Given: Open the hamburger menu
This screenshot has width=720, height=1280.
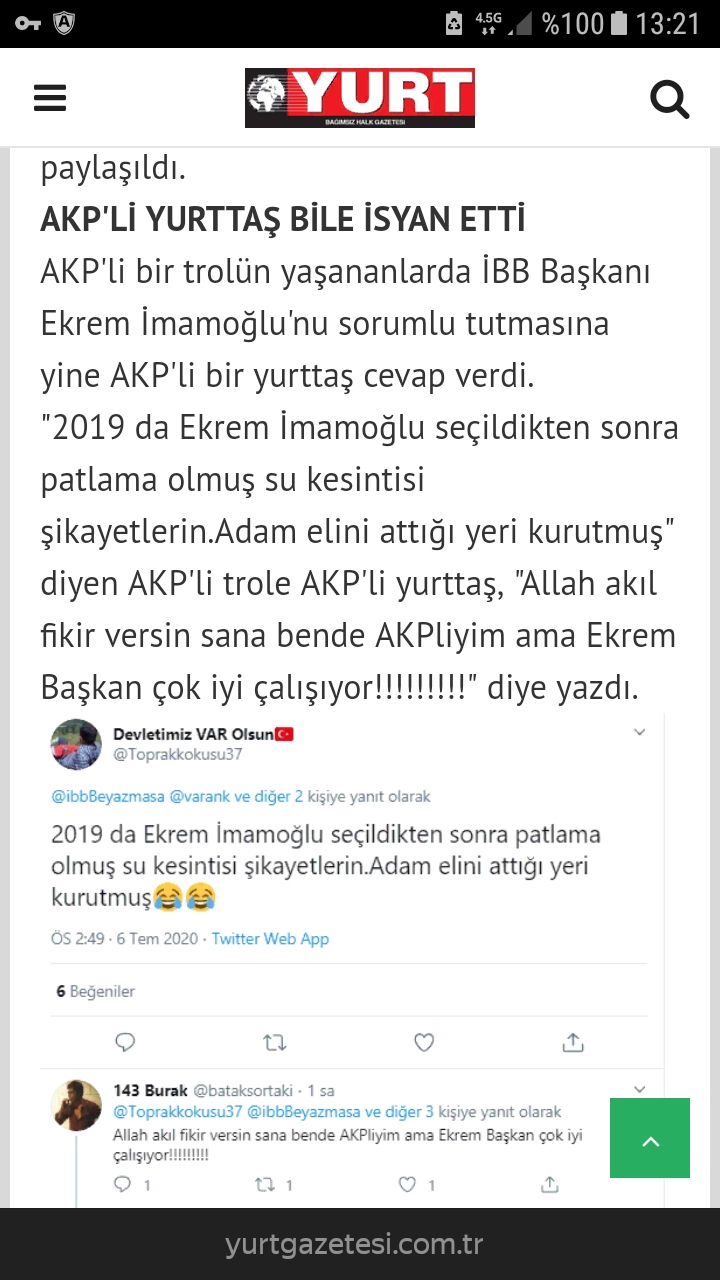Looking at the screenshot, I should [49, 98].
